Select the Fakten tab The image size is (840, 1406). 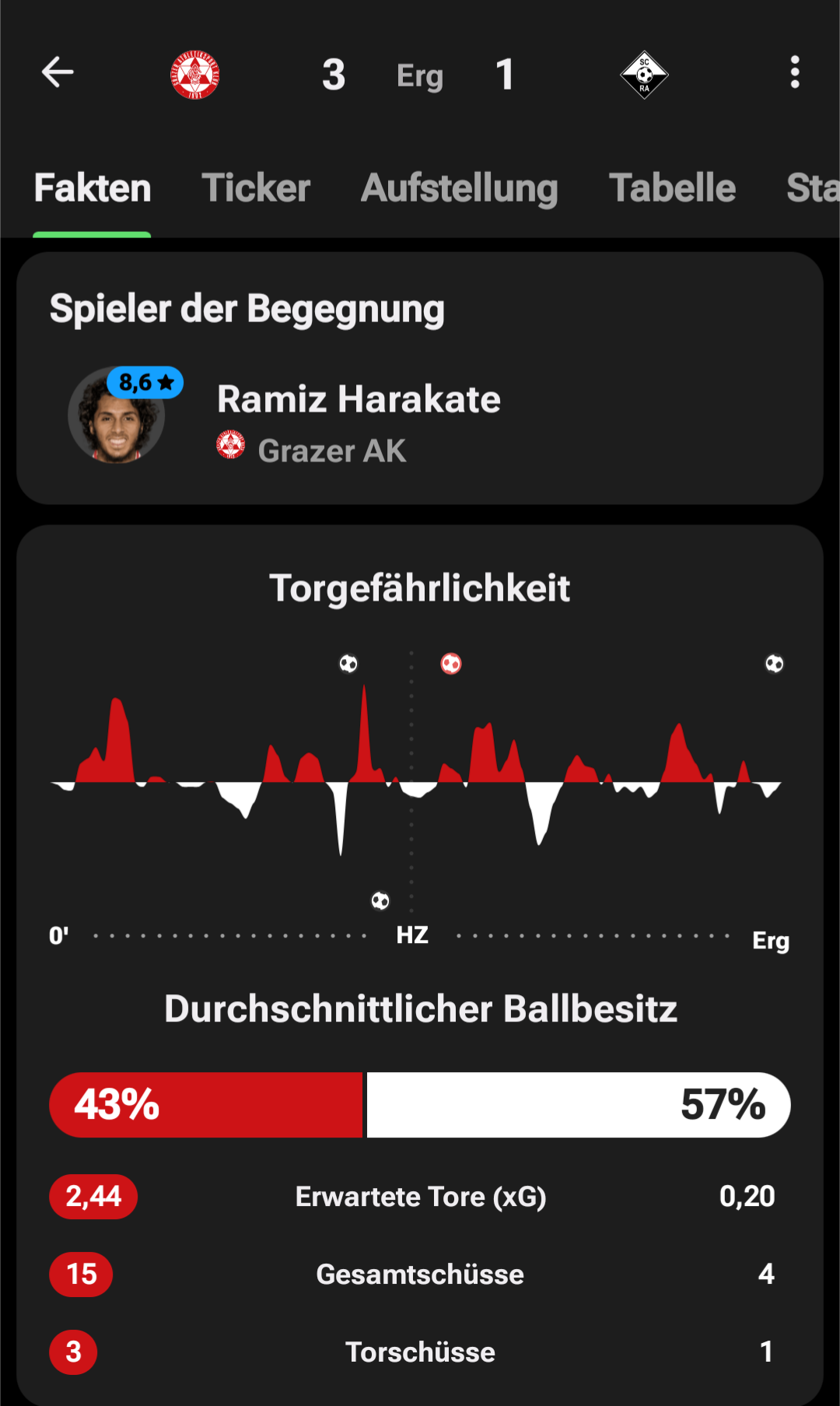(93, 188)
